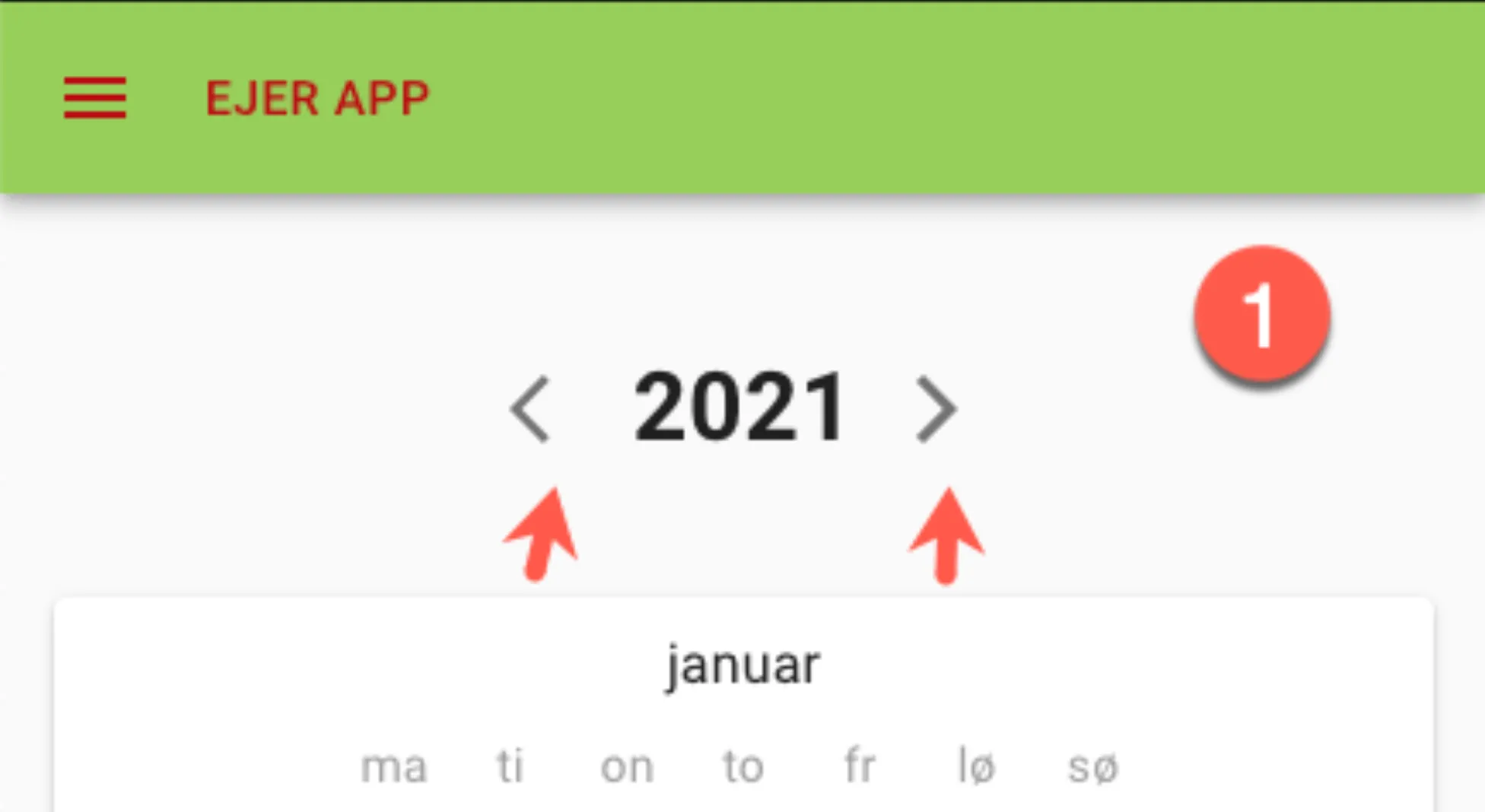
Task: Go to previous year before 2021
Action: [530, 409]
